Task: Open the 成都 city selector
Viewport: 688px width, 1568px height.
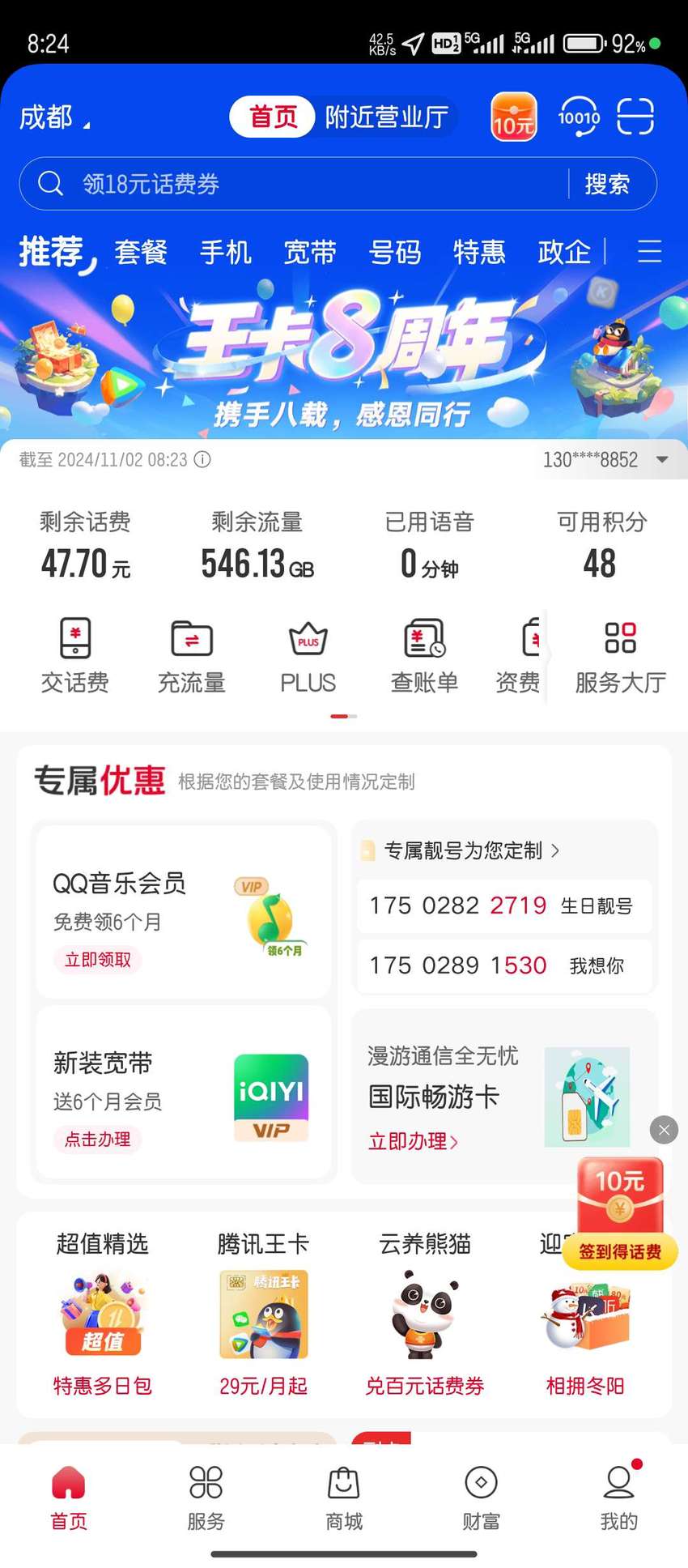Action: tap(54, 117)
